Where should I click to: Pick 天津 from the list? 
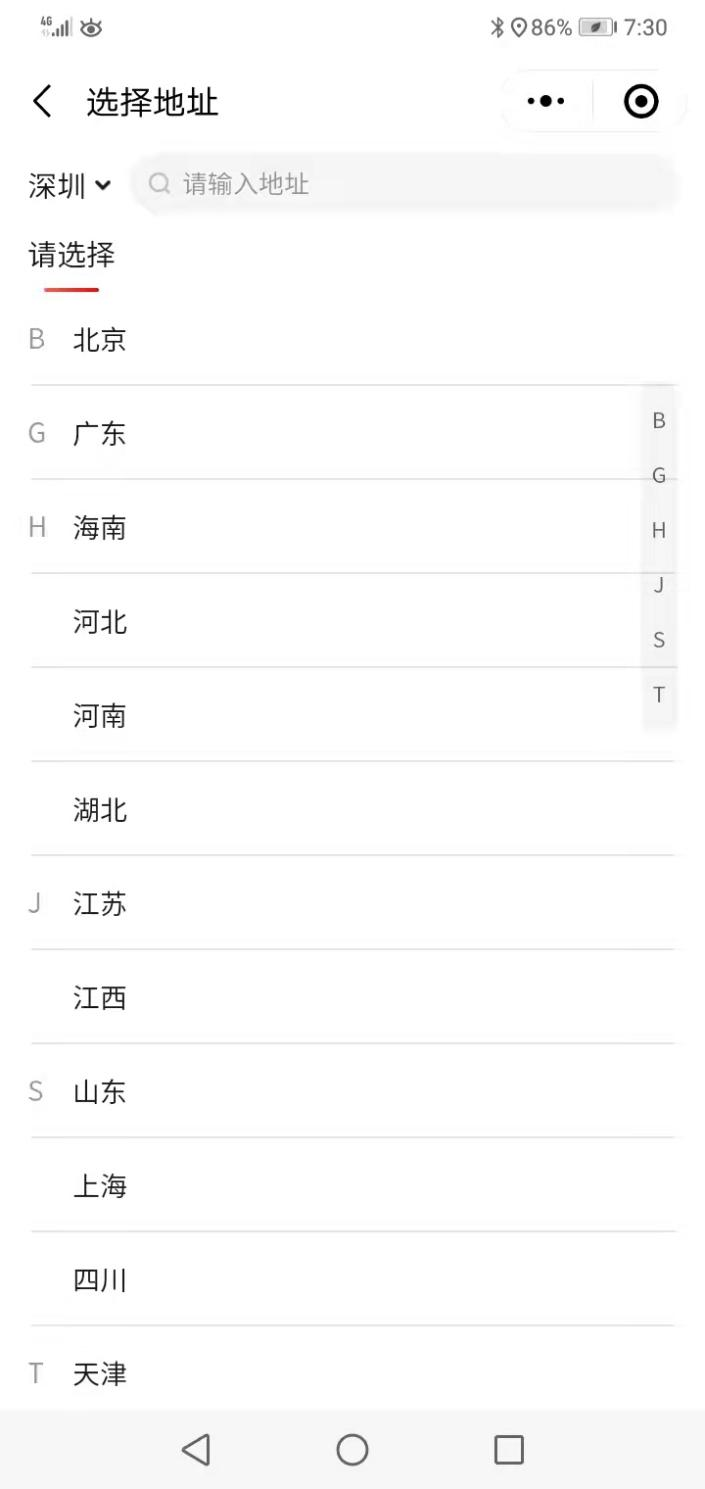pyautogui.click(x=100, y=1374)
